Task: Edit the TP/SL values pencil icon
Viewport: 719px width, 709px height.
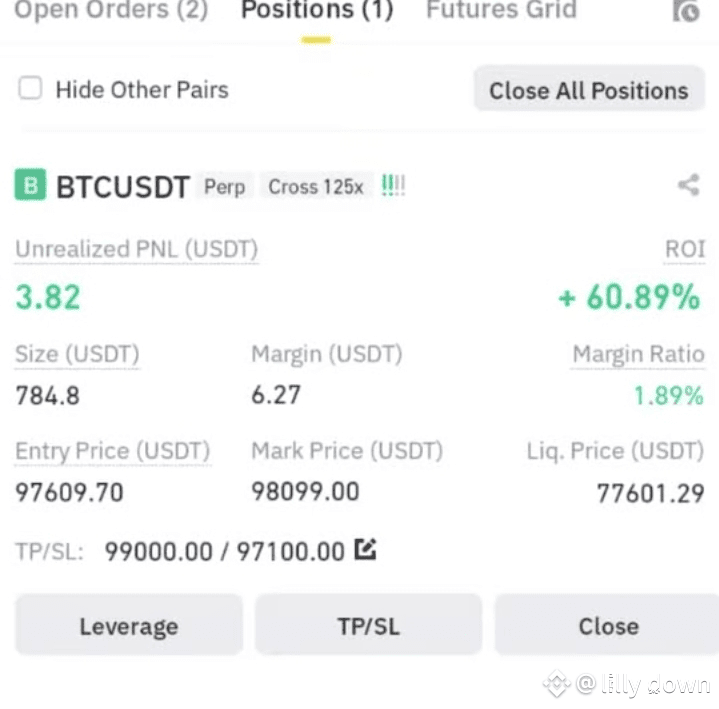Action: (x=366, y=550)
